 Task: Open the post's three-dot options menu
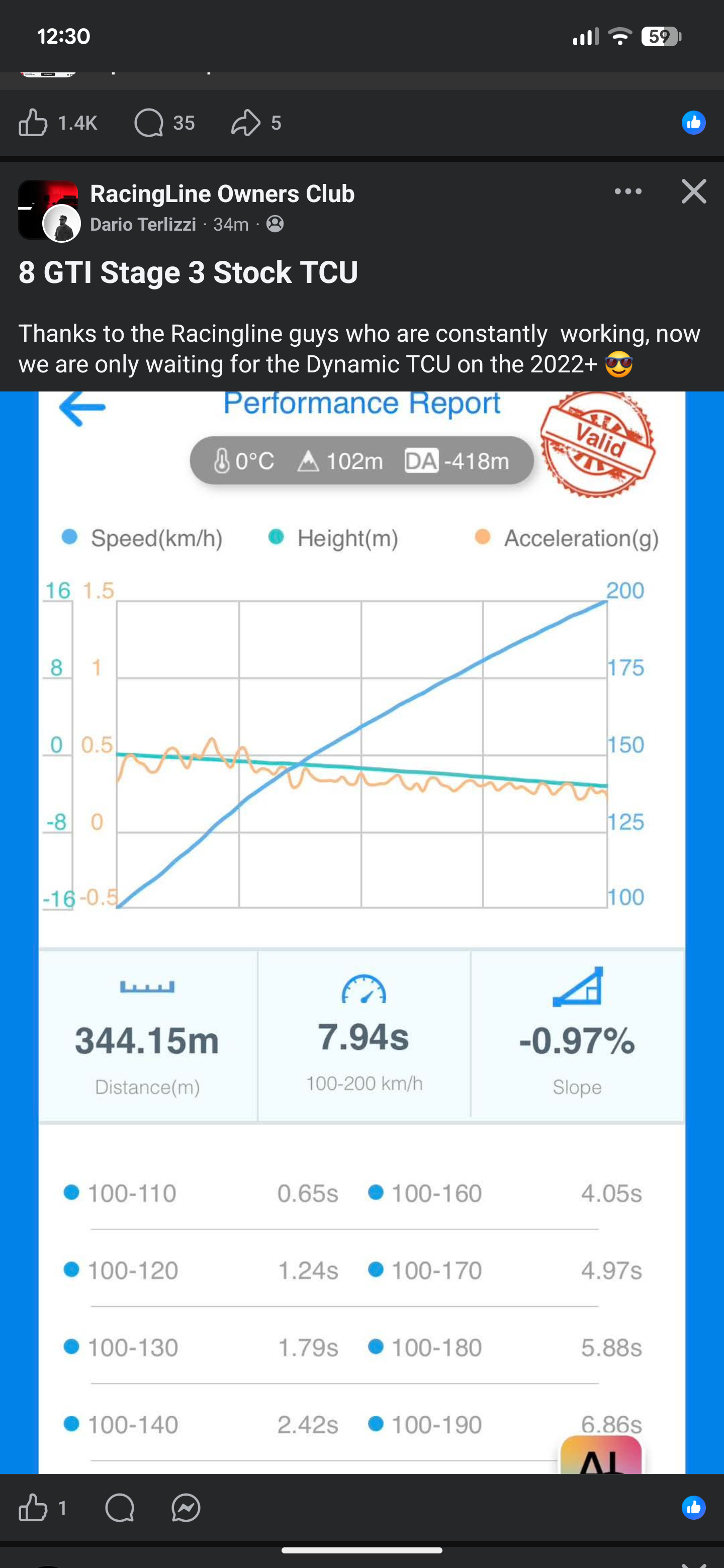[x=628, y=192]
